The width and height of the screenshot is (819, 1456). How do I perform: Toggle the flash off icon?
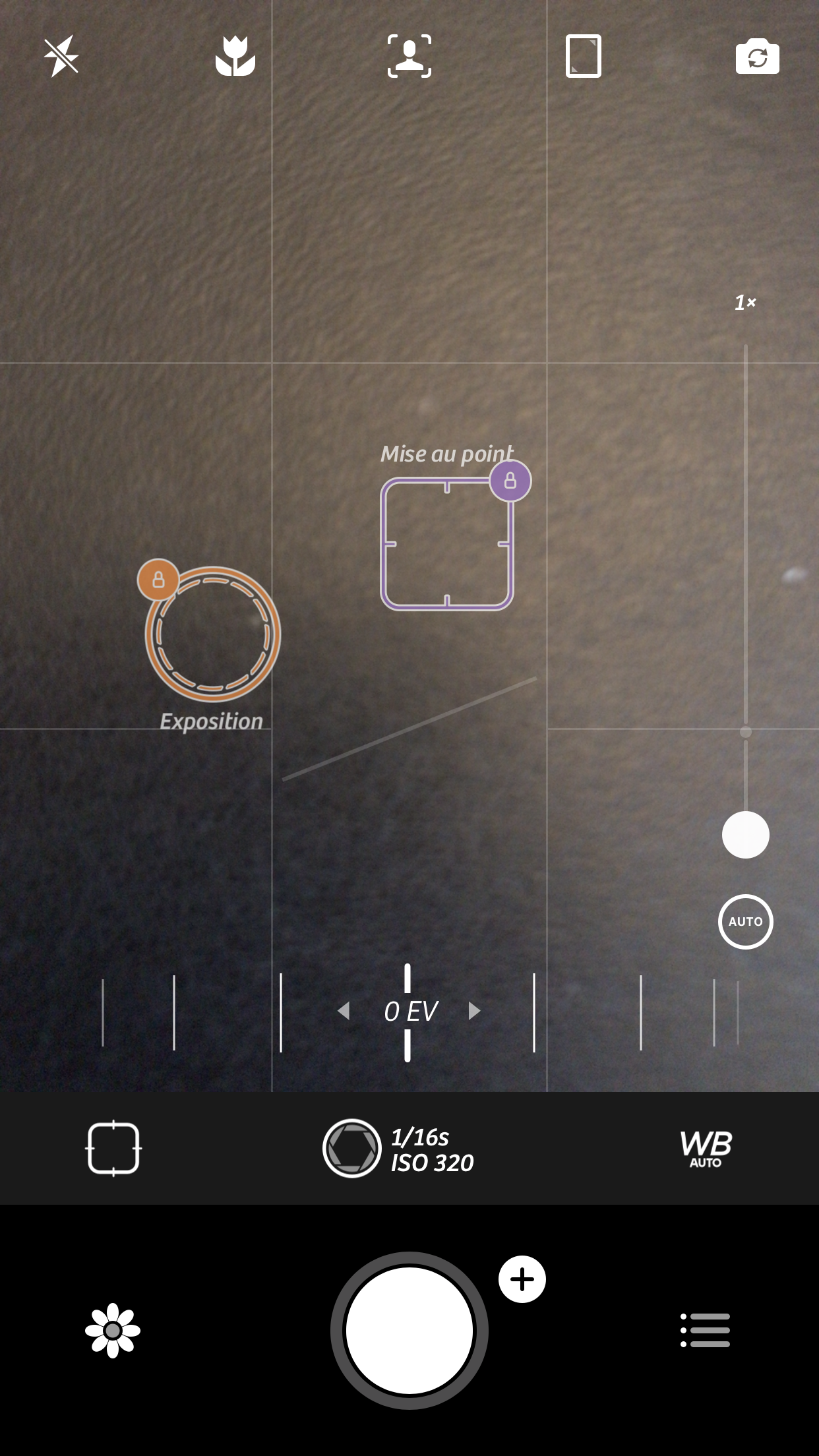[61, 56]
